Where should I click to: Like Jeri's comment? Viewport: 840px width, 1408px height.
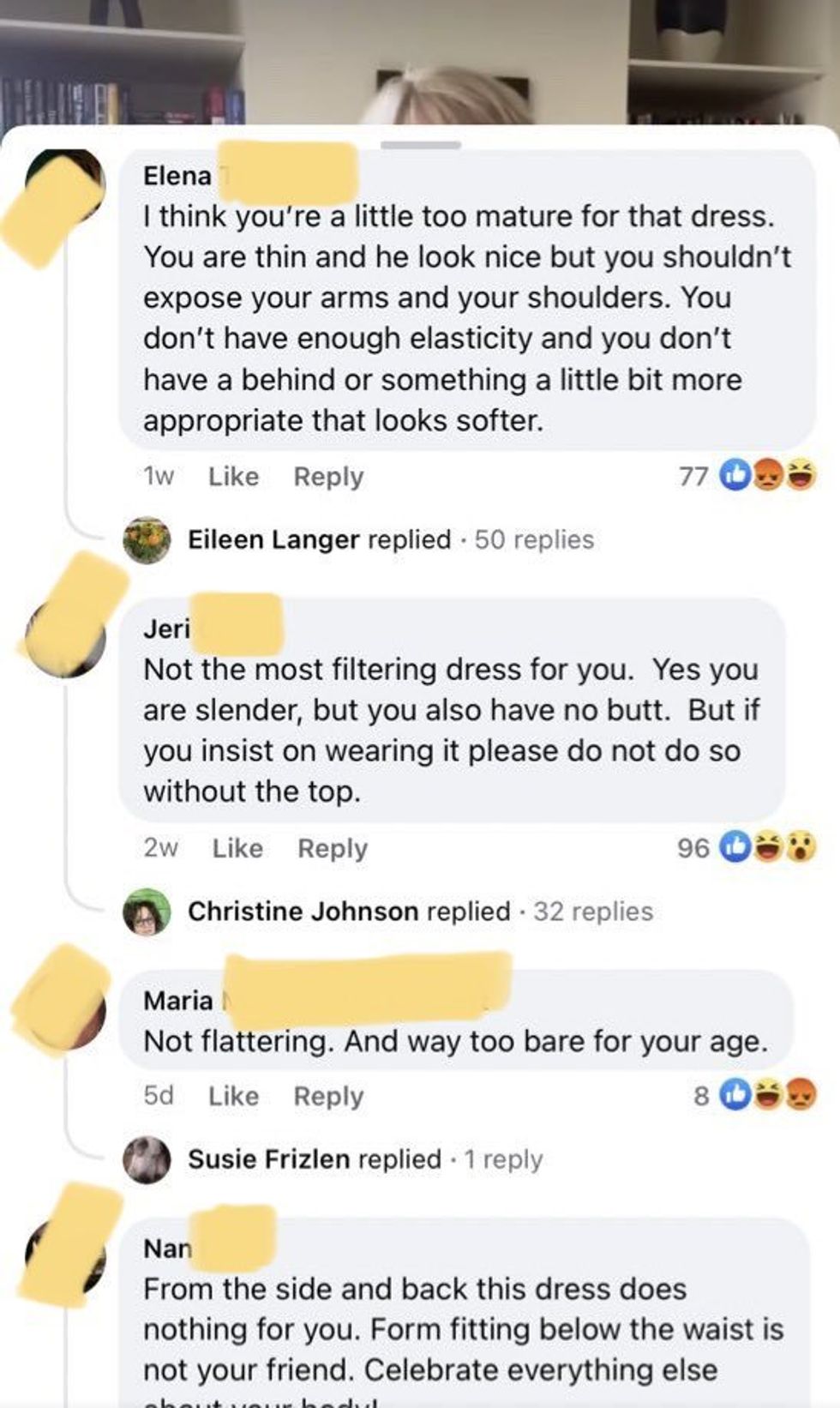click(x=237, y=848)
